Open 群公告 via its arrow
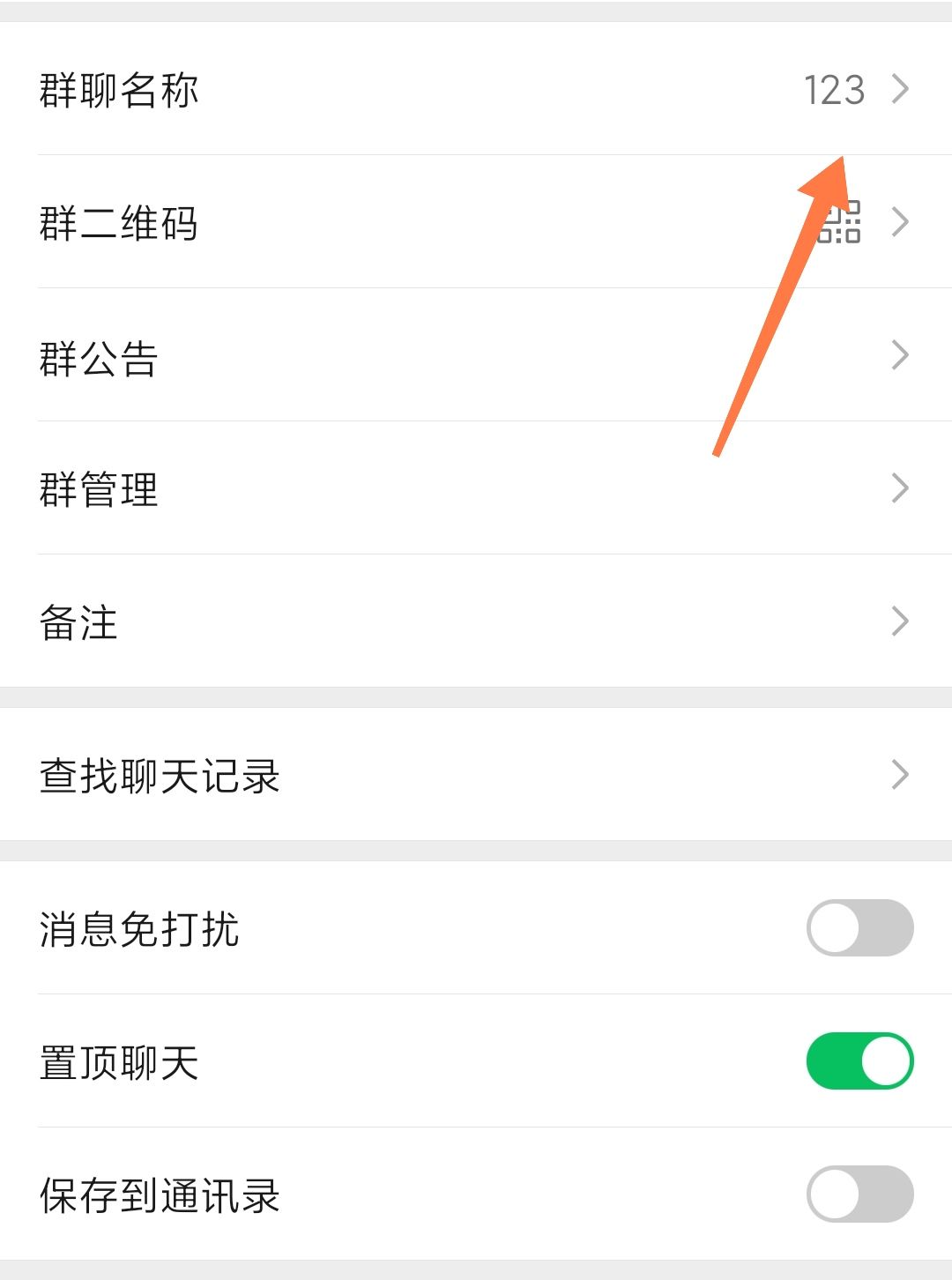This screenshot has width=952, height=1280. pos(899,354)
